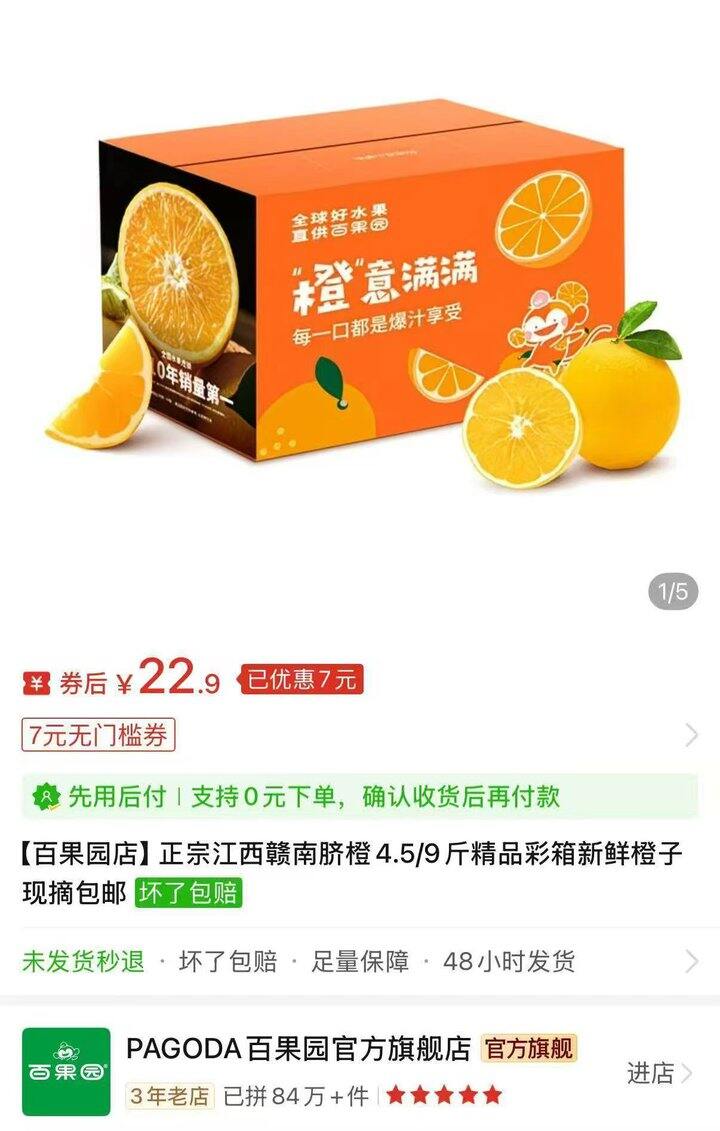Tap the 坏了包赔 green guarantee tag

click(188, 893)
